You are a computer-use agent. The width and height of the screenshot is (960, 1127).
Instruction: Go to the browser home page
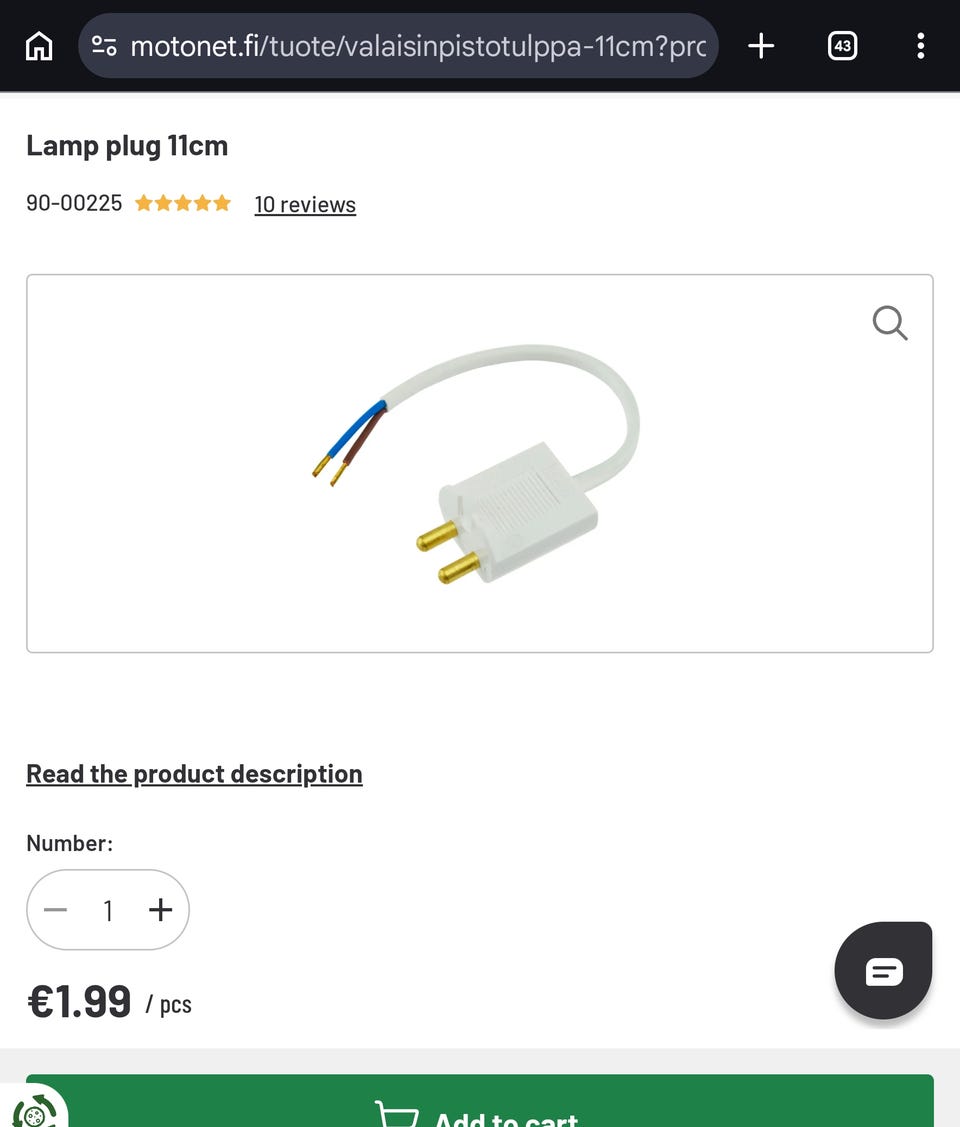pyautogui.click(x=39, y=46)
